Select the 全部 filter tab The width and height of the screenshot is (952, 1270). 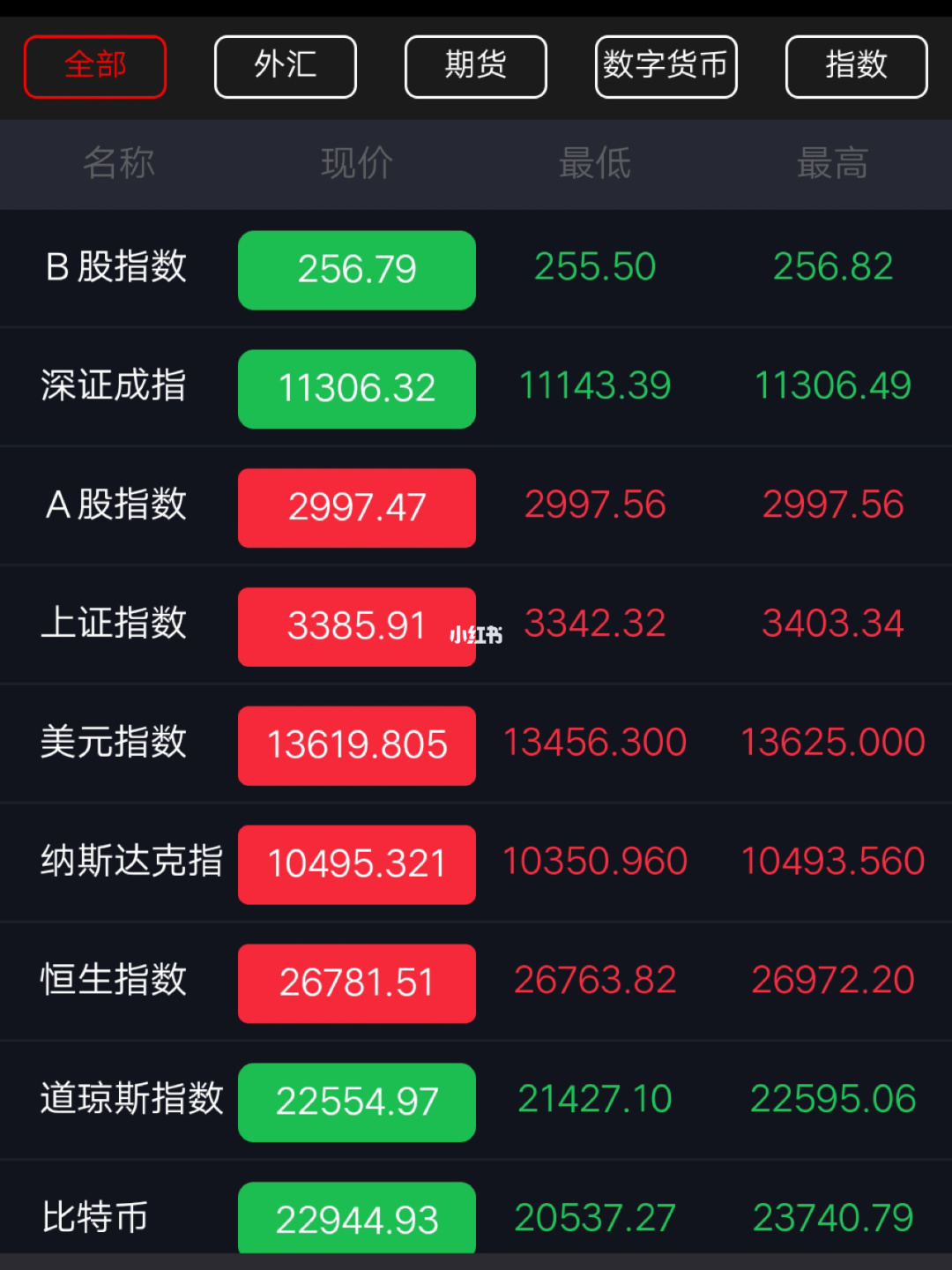pos(94,66)
